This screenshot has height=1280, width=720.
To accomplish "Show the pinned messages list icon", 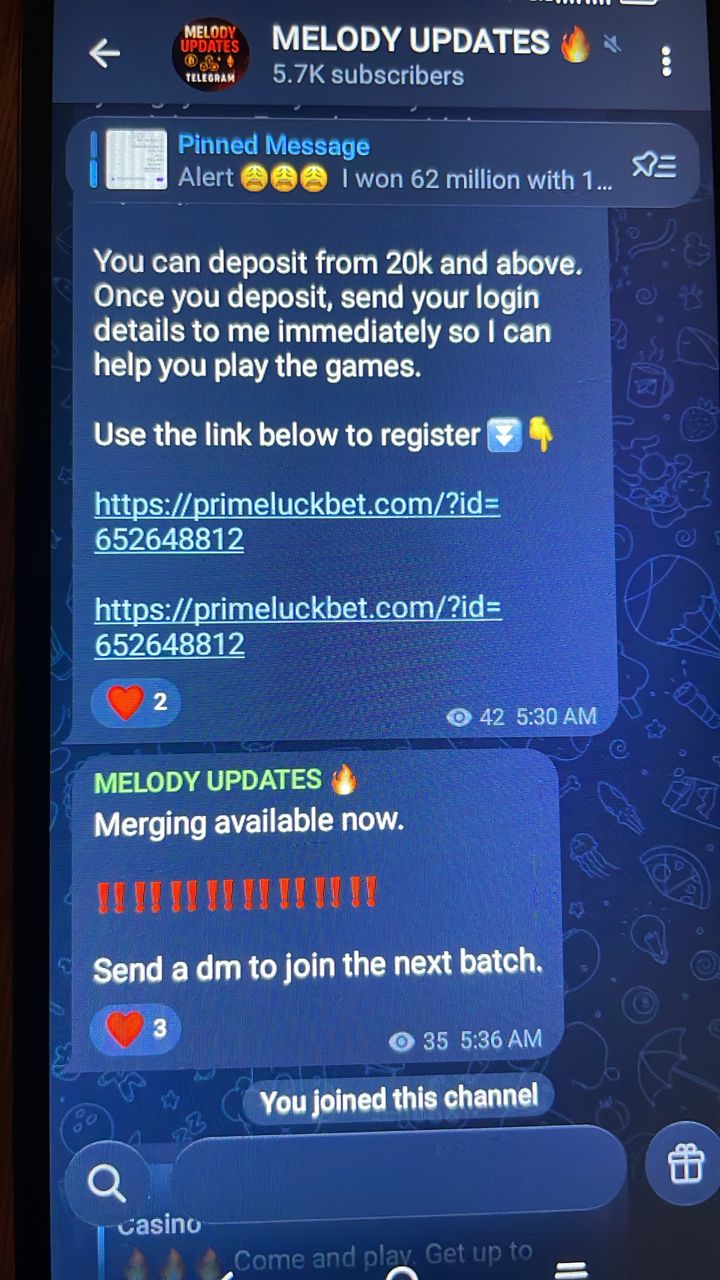I will point(654,165).
